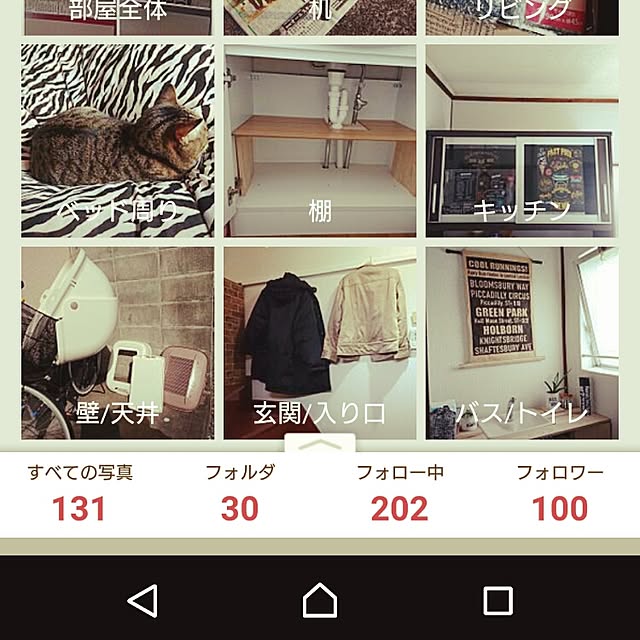The height and width of the screenshot is (640, 640).
Task: Open the バス/トイレ folder tile
Action: pos(522,343)
